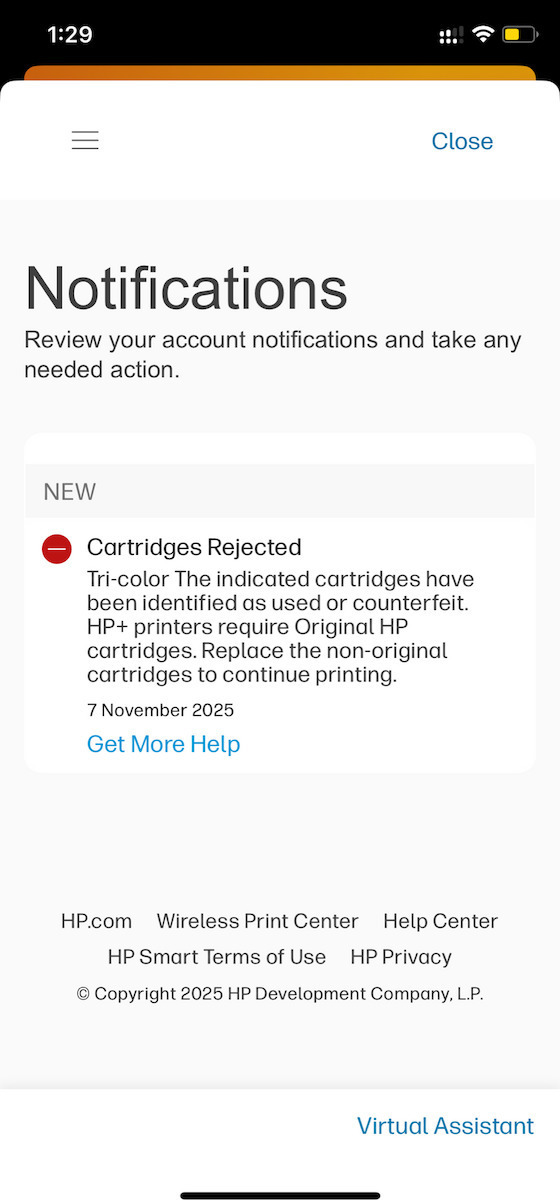Viewport: 560px width, 1200px height.
Task: Close the Notifications page
Action: 462,141
